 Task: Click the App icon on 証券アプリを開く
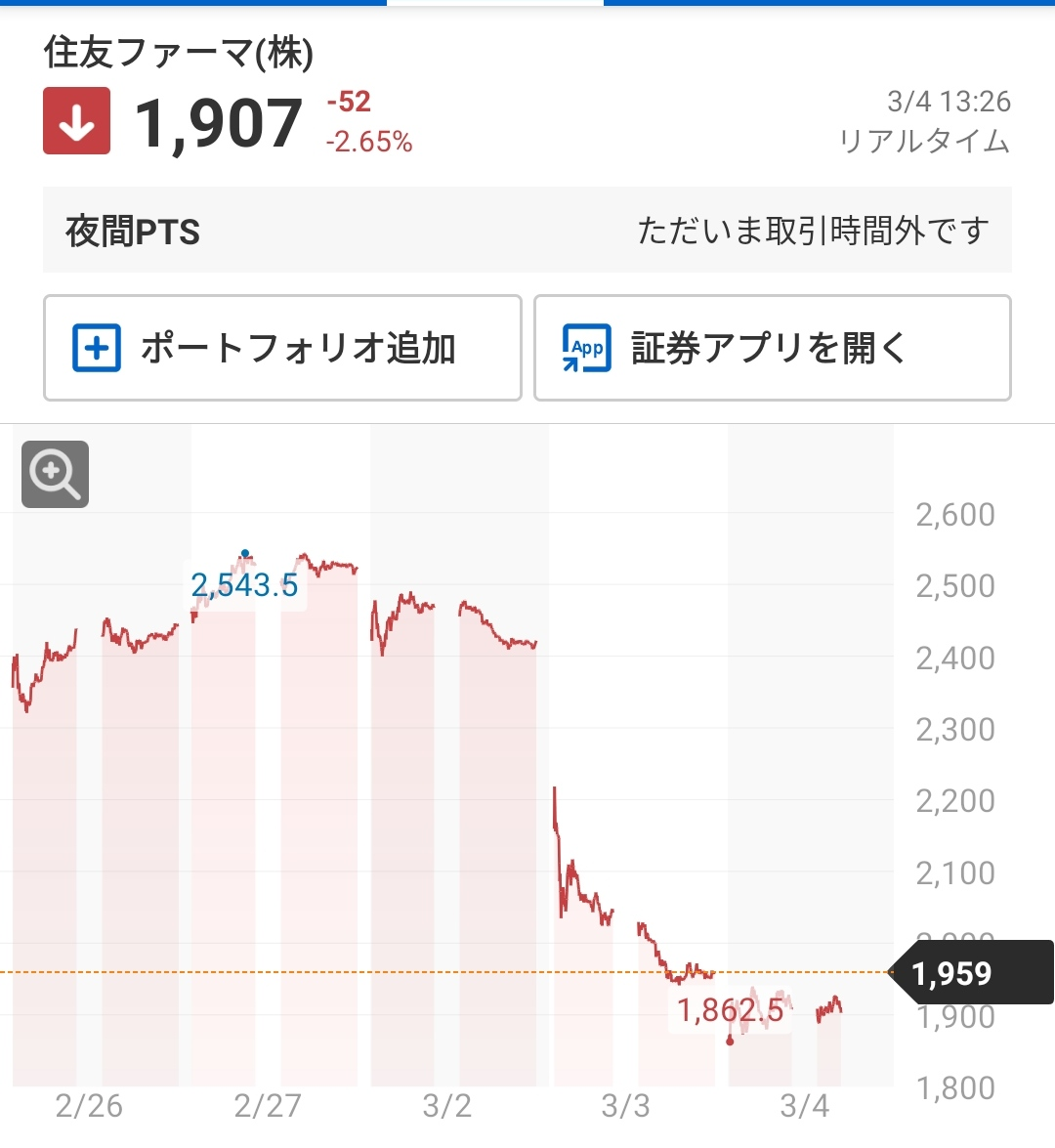tap(584, 348)
